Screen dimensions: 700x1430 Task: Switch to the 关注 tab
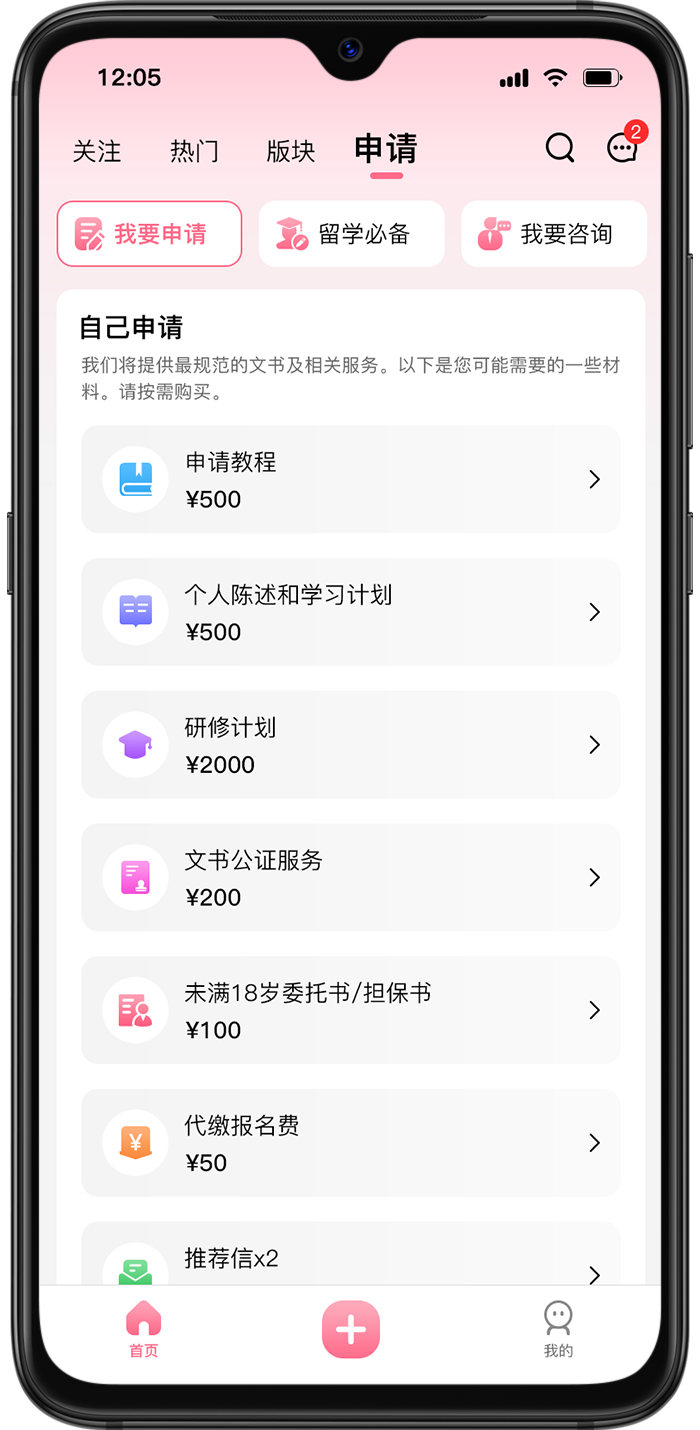click(x=97, y=151)
